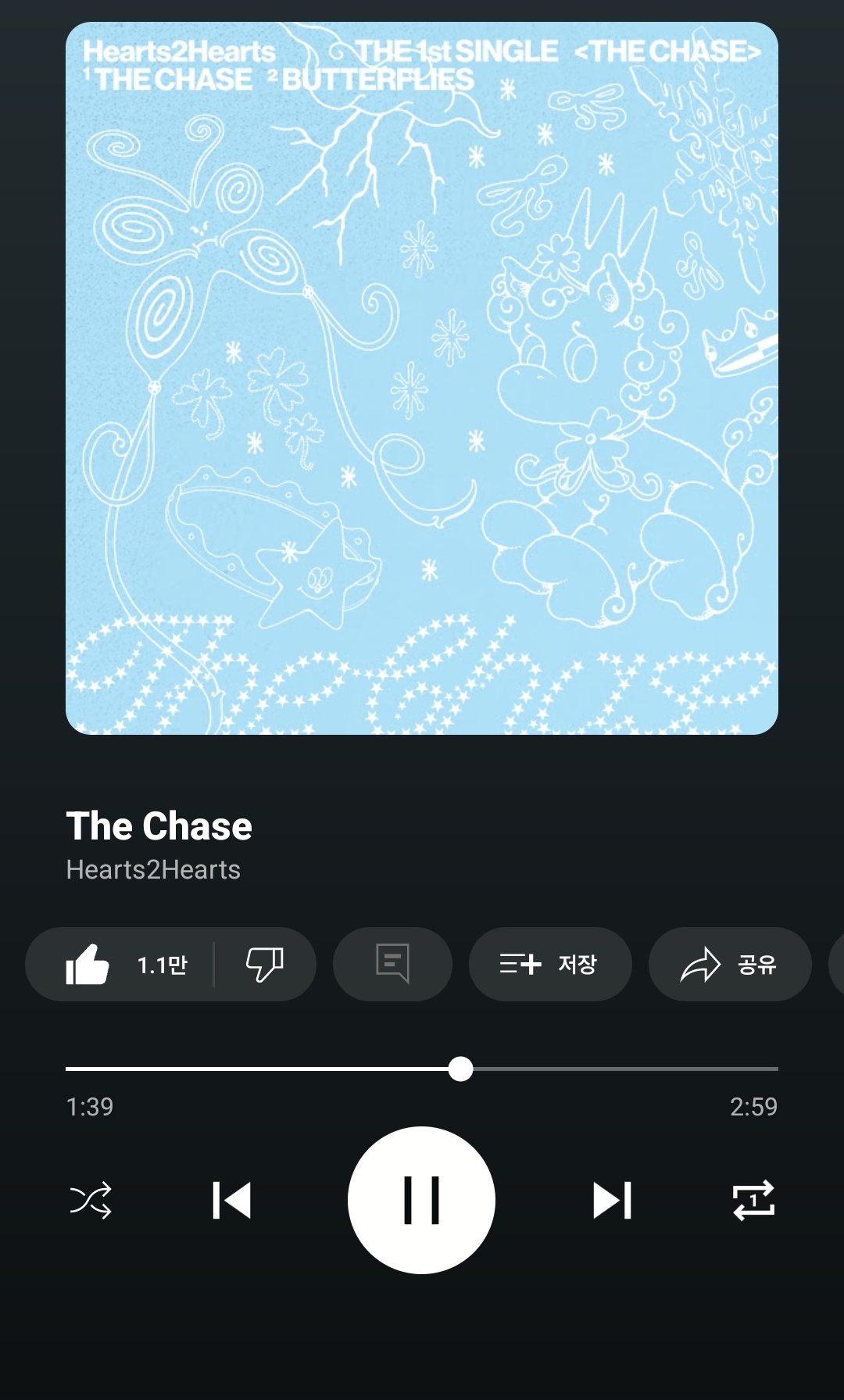
Task: Tap the thumbs-down dislike icon
Action: click(x=265, y=964)
